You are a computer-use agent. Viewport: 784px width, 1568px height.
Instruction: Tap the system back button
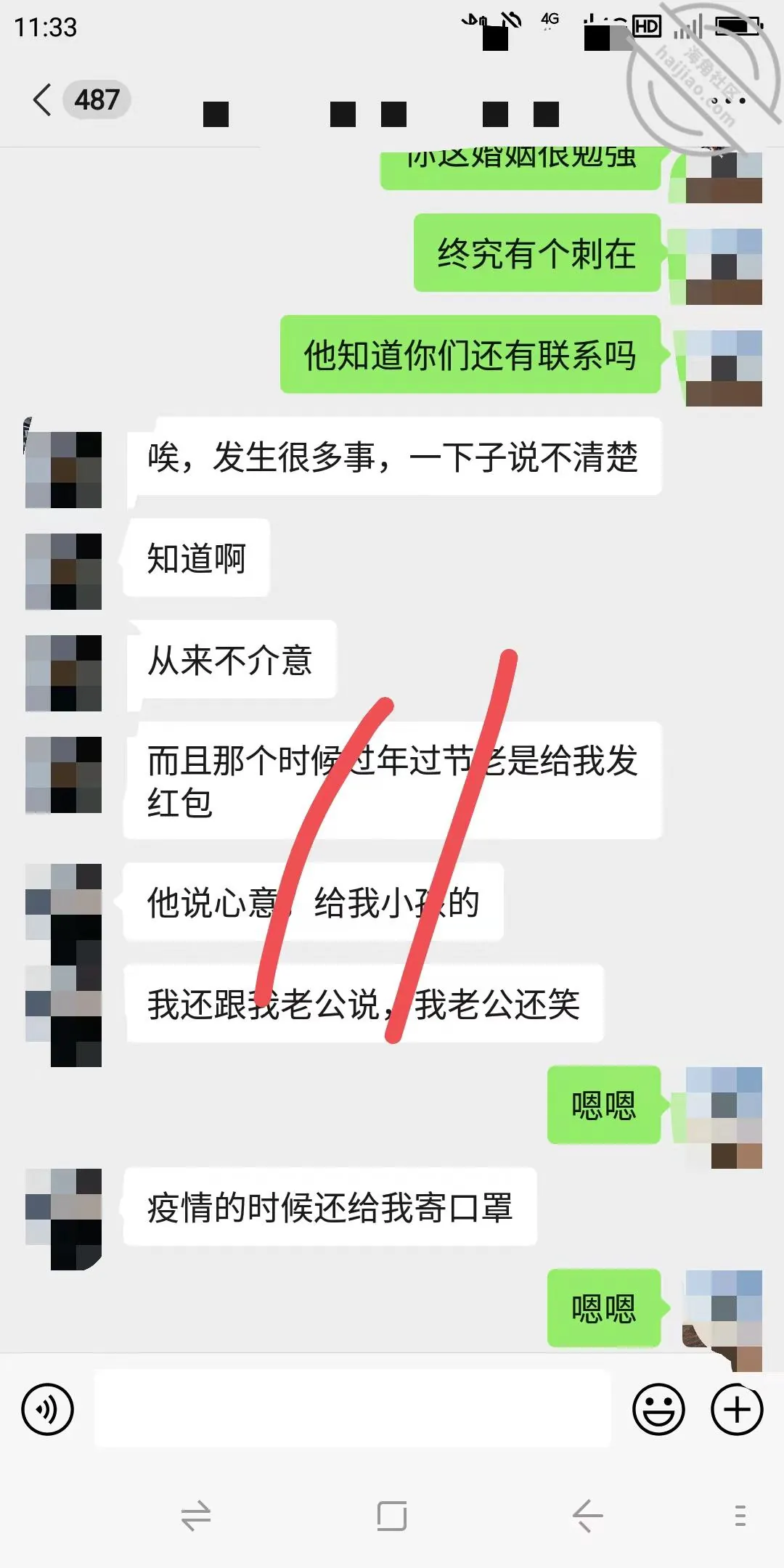point(587,1516)
